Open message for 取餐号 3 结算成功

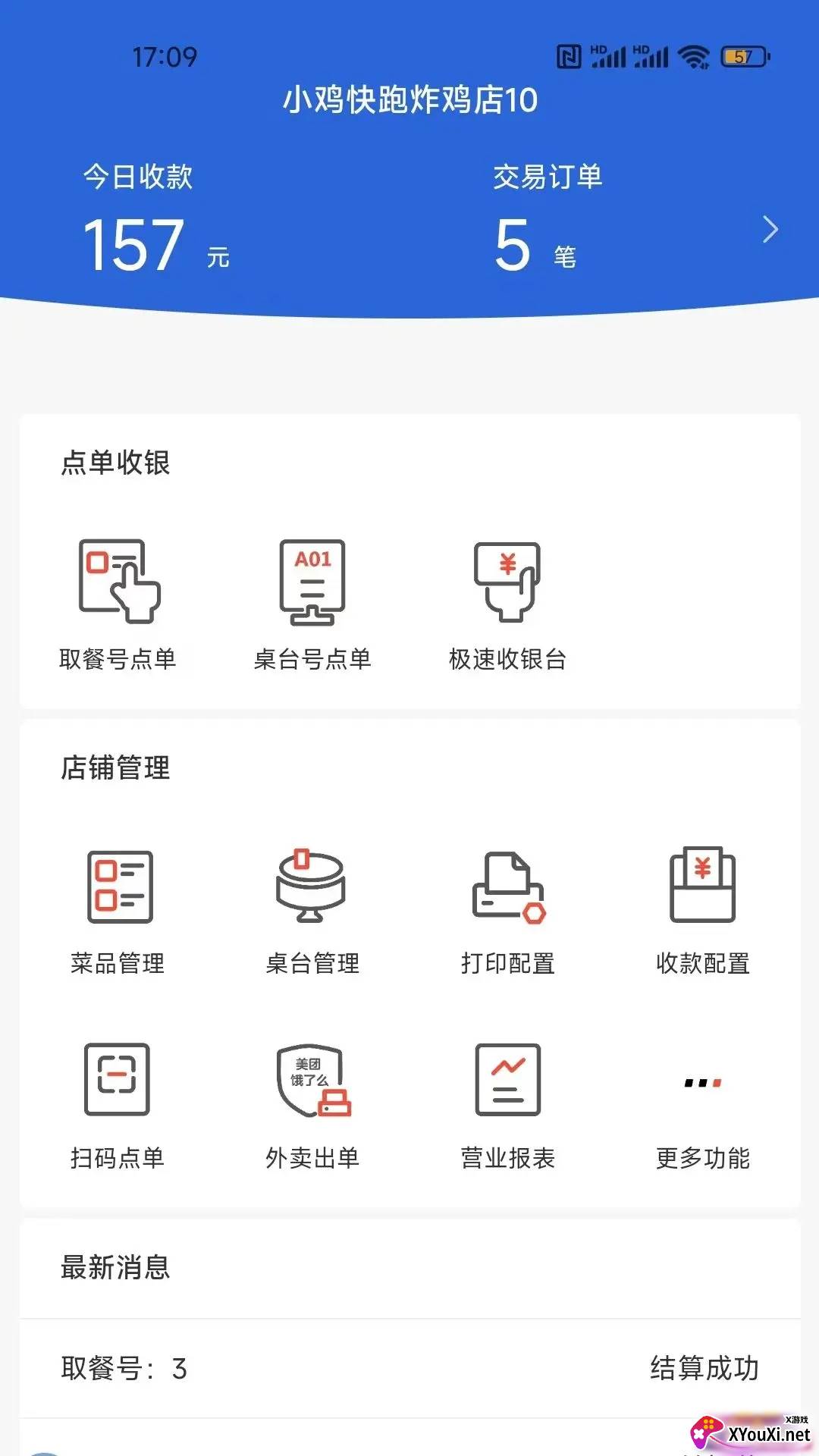tap(409, 1368)
